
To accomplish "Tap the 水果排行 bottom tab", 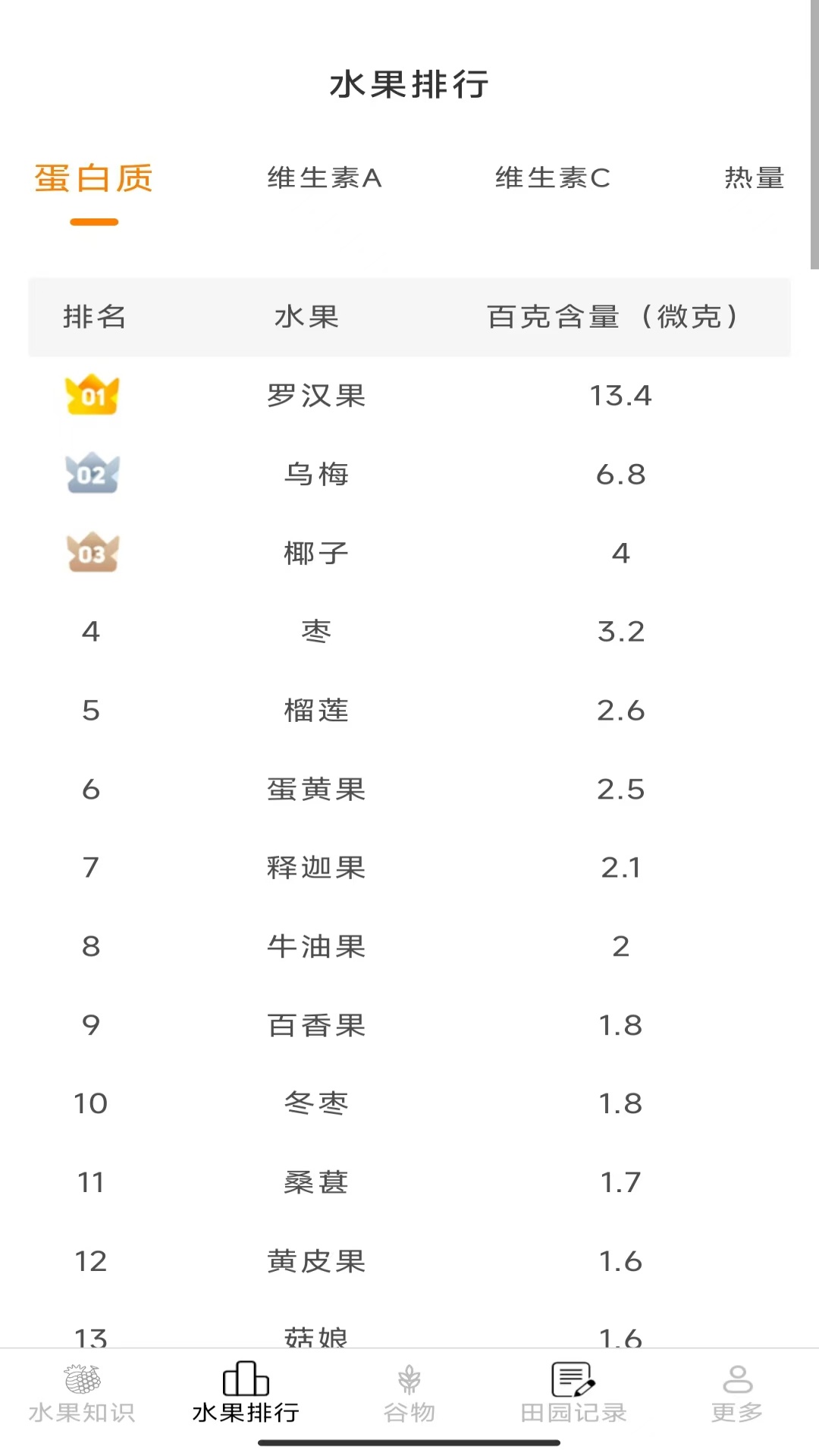I will (x=246, y=1394).
